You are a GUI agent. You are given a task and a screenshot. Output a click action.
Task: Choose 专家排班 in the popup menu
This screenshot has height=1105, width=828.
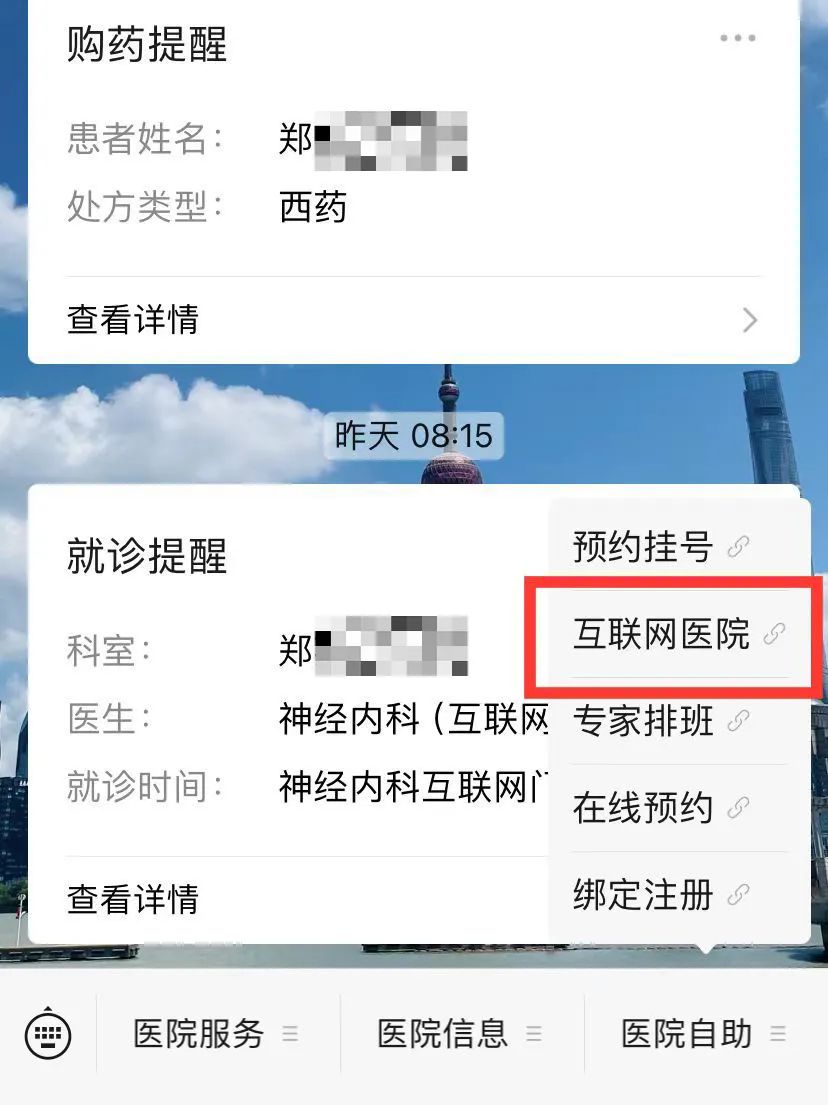[660, 720]
